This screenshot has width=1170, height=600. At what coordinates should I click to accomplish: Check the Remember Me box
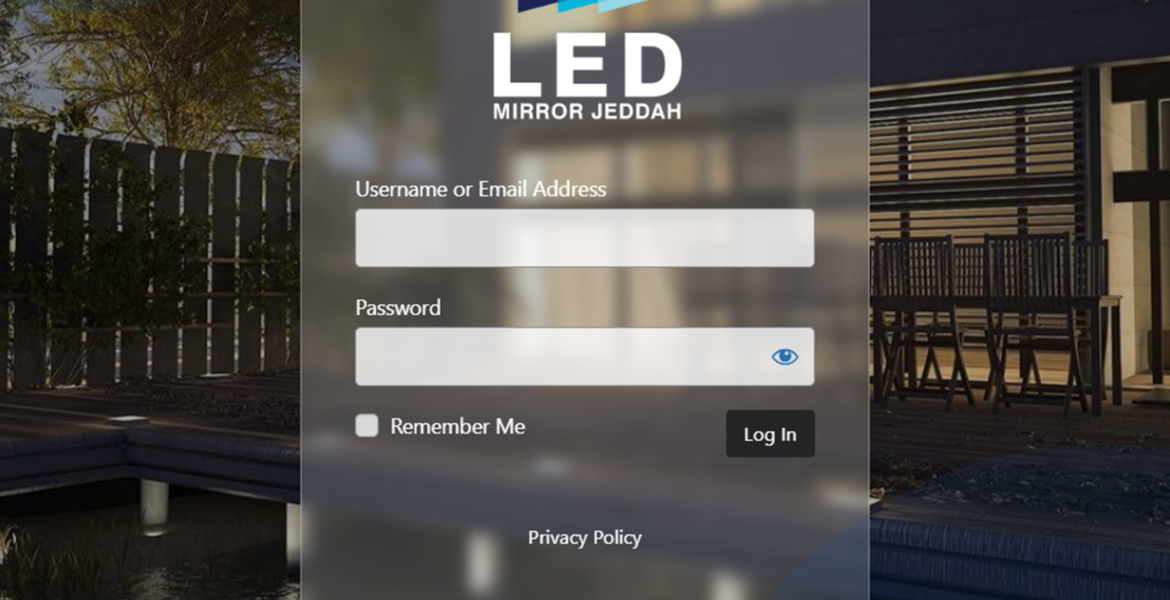(367, 426)
